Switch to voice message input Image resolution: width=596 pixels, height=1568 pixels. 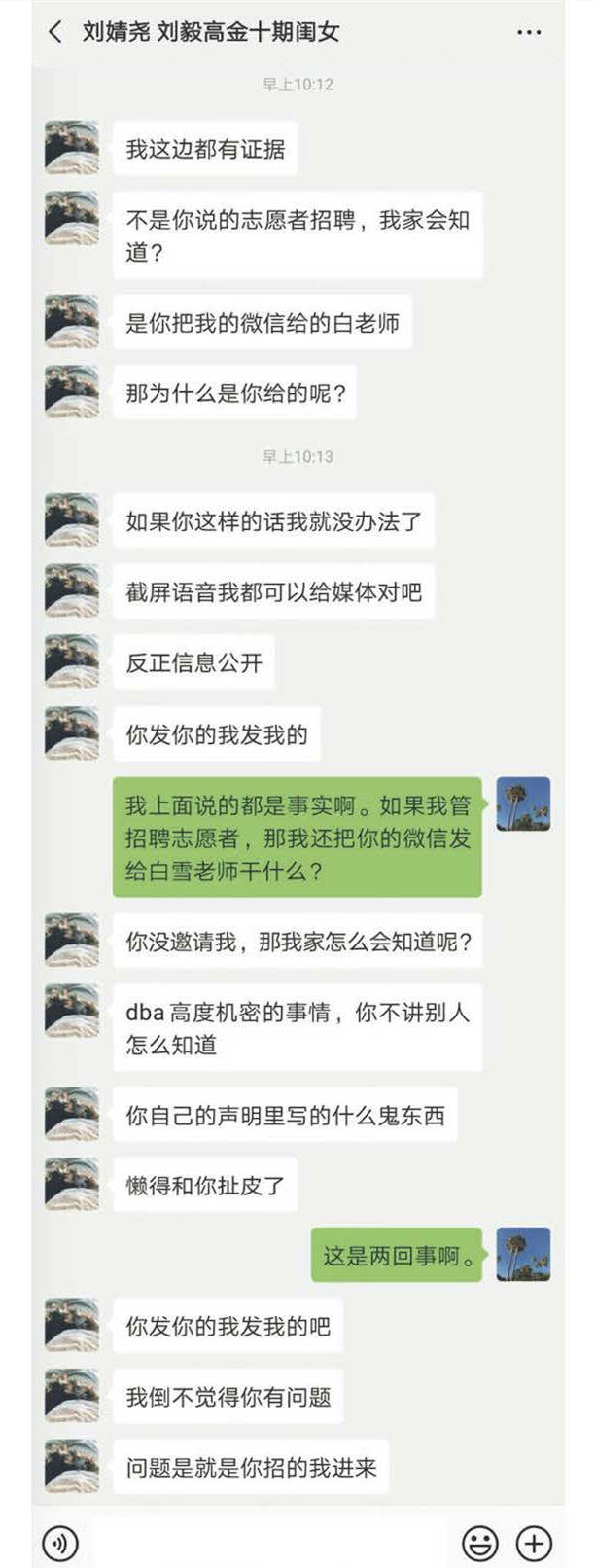pos(60,1542)
